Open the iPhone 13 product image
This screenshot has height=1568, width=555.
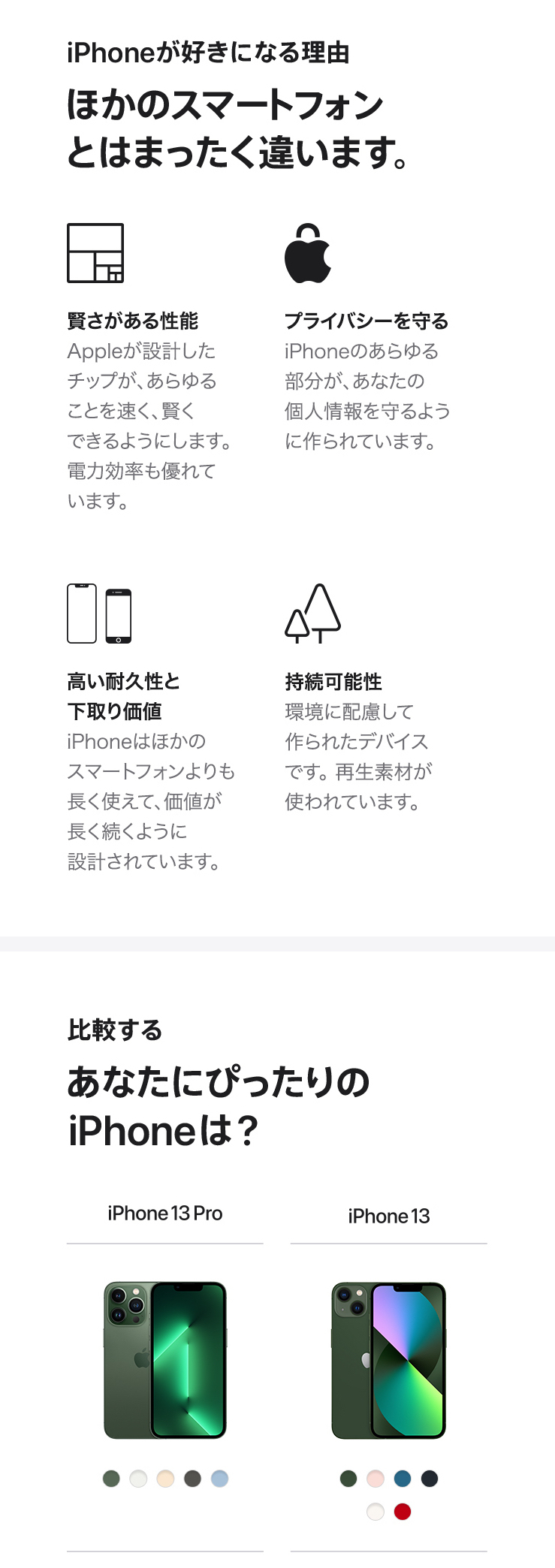388,1360
